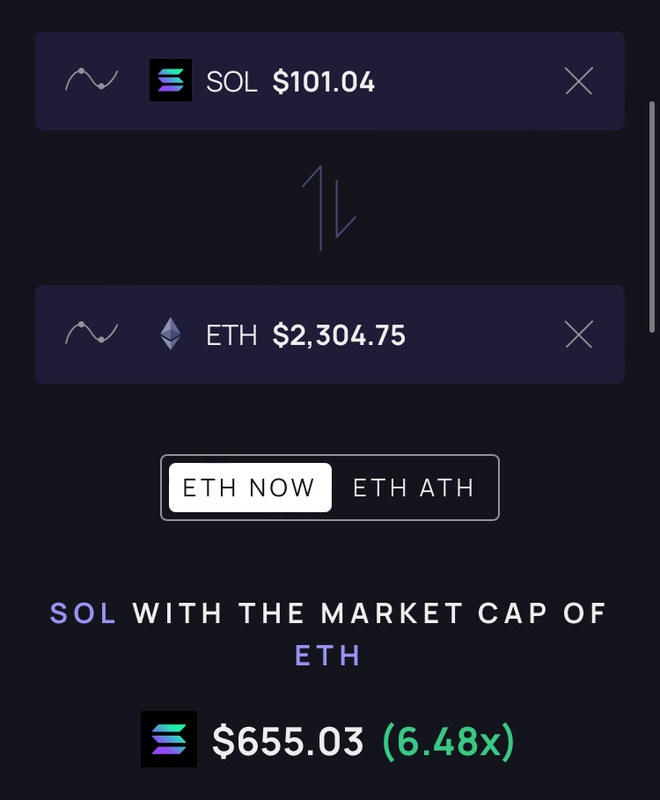Switch to ETH ATH market cap
Image resolution: width=660 pixels, height=800 pixels.
coord(413,488)
